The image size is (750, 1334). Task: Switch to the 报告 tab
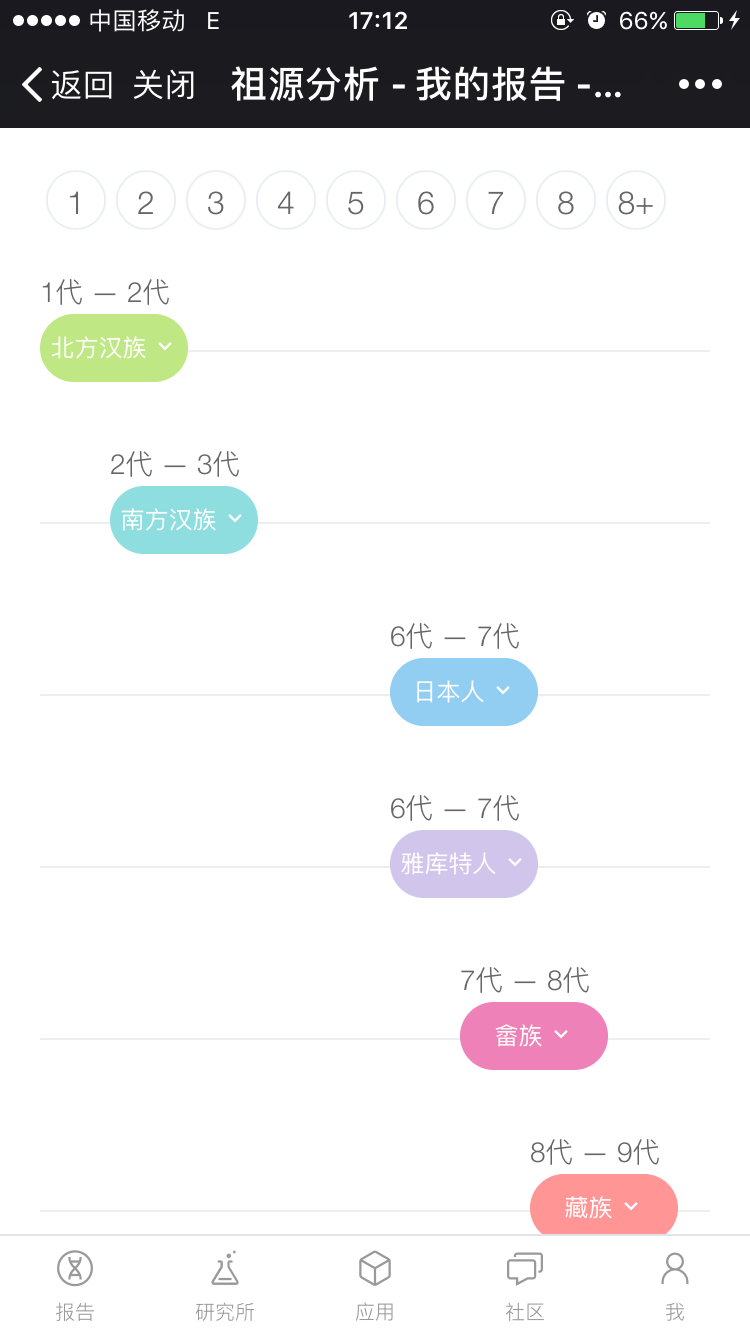[75, 1285]
